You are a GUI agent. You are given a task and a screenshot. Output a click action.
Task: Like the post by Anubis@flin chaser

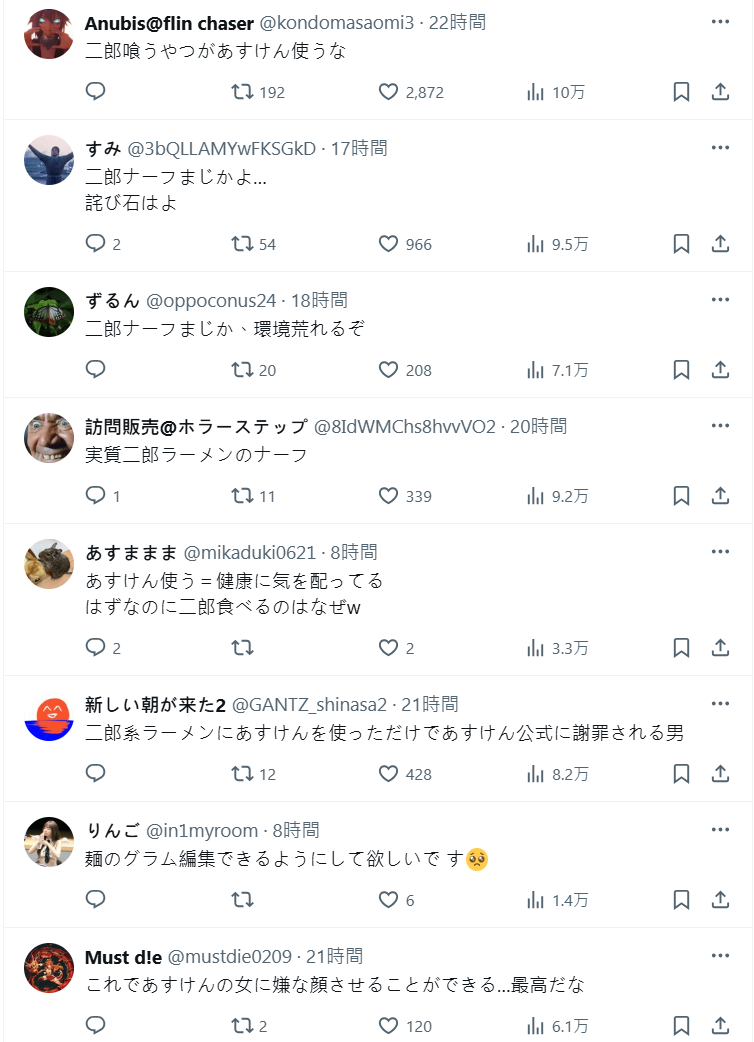(389, 92)
